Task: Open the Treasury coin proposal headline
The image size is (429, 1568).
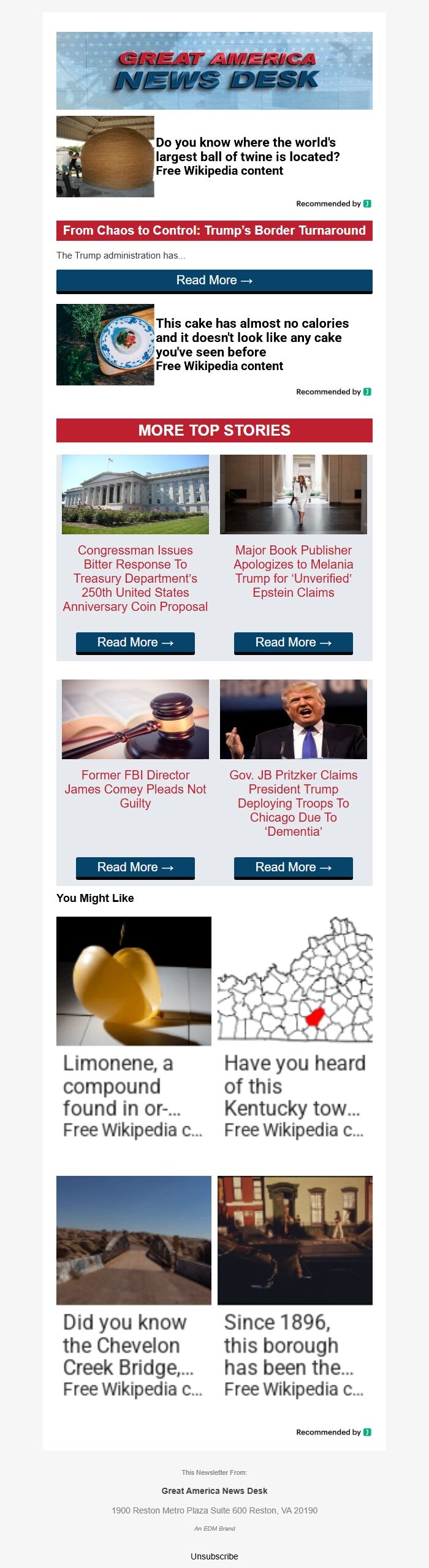Action: pyautogui.click(x=135, y=578)
